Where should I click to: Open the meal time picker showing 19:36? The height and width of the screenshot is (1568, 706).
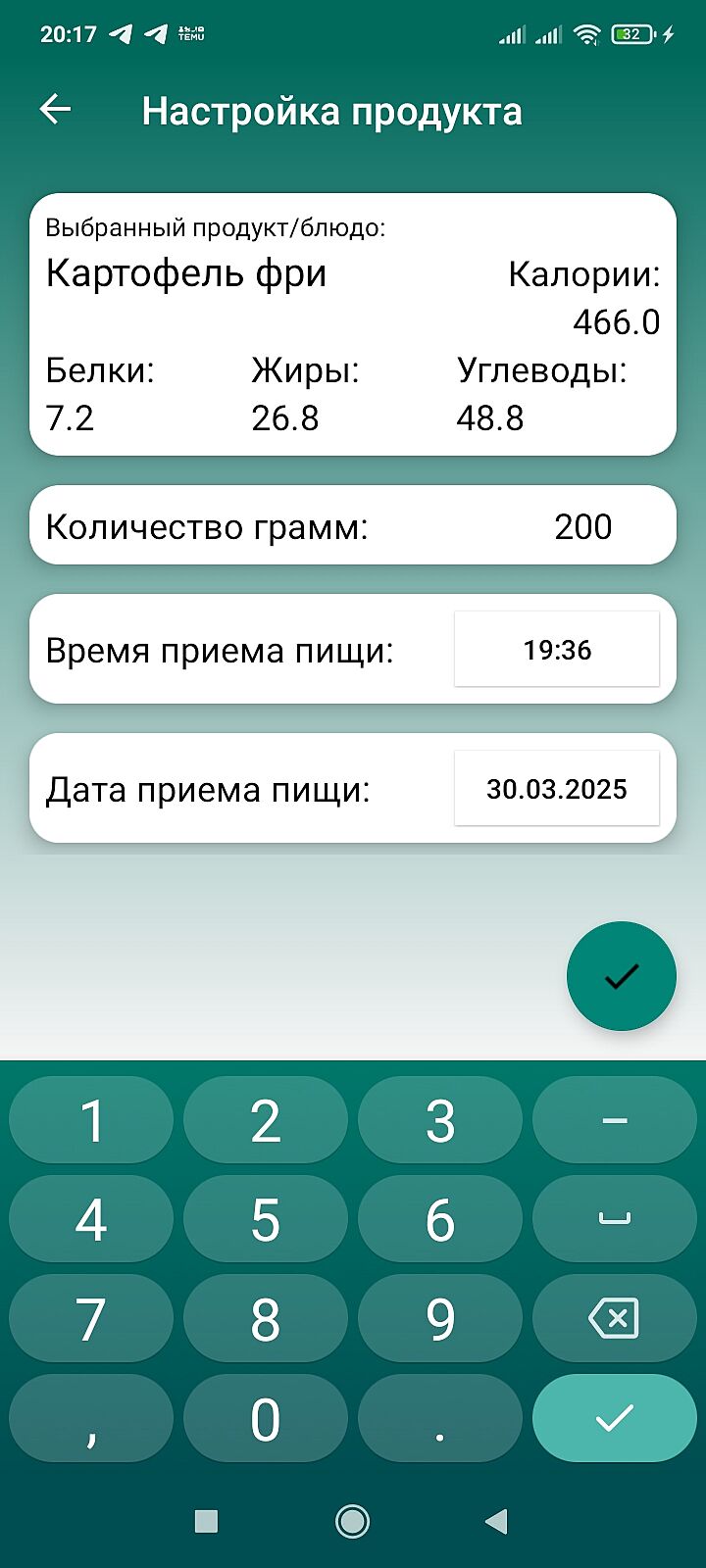click(557, 650)
